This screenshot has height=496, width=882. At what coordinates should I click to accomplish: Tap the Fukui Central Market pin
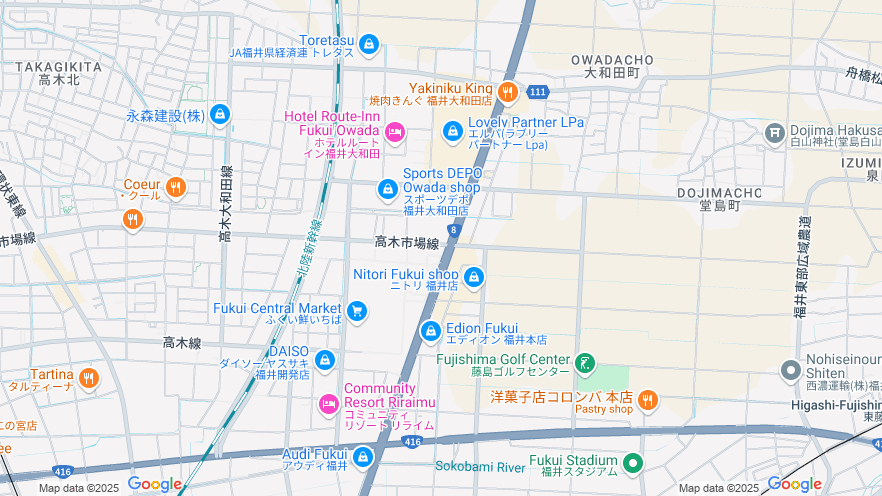coord(356,311)
